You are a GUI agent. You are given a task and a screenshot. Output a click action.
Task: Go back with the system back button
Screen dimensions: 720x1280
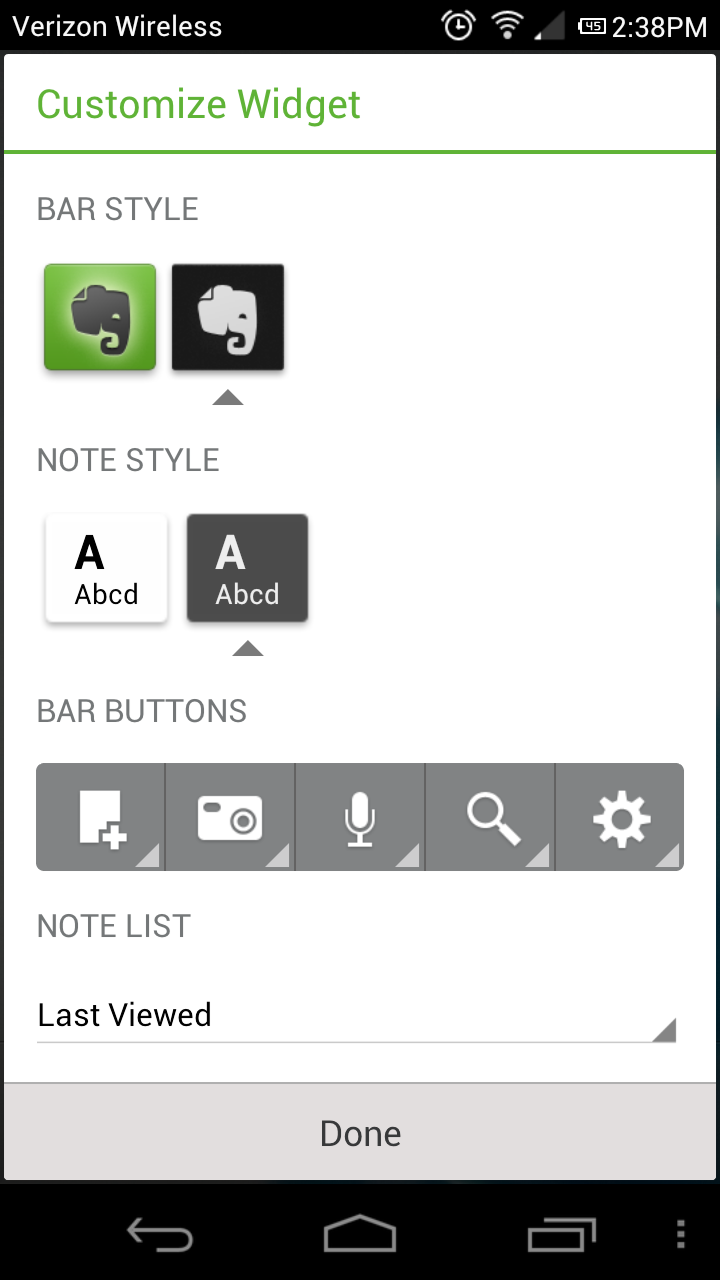point(160,1235)
